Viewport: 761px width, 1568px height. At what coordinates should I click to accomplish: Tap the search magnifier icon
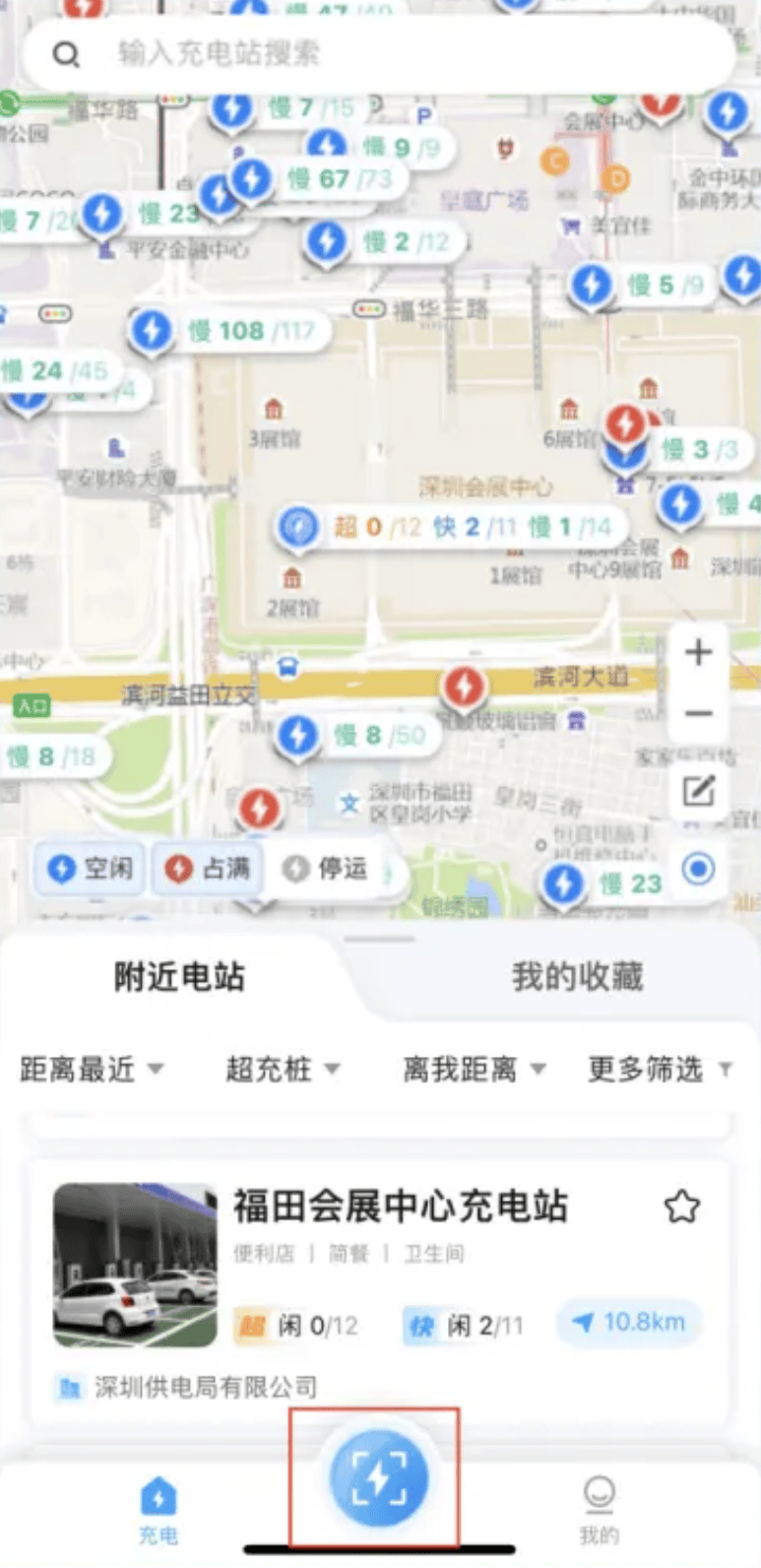tap(66, 53)
